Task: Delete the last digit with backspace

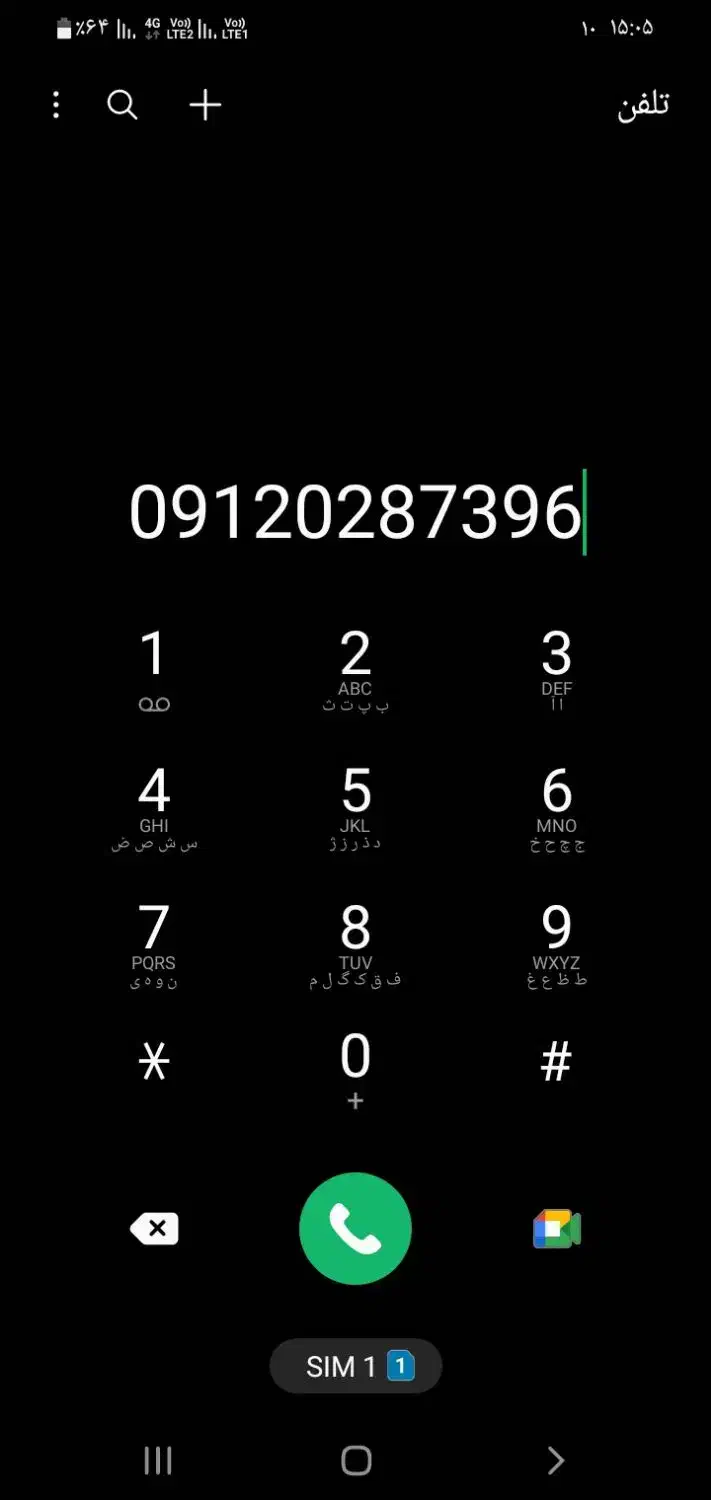Action: [154, 1229]
